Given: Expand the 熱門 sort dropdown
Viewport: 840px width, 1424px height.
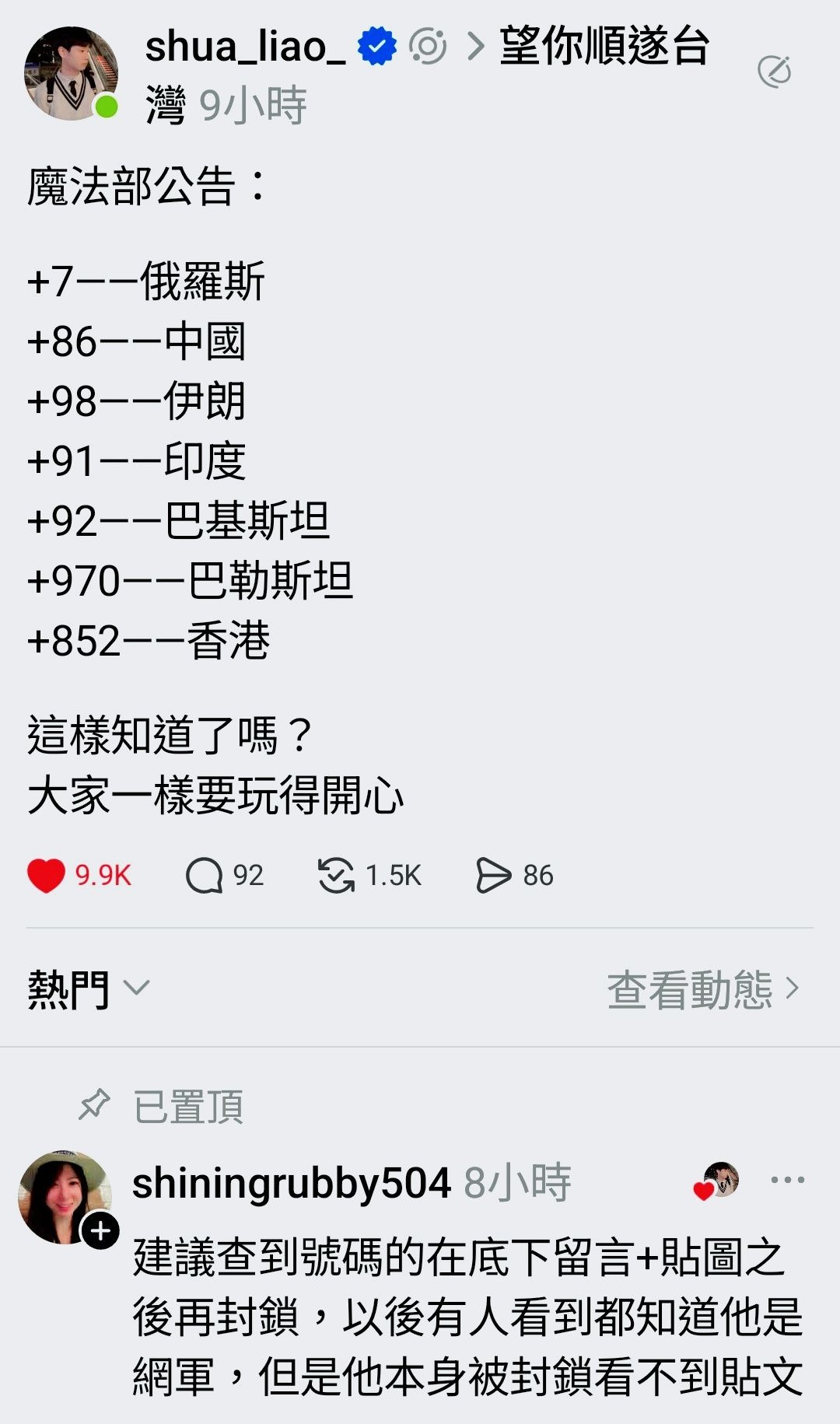Looking at the screenshot, I should point(87,989).
